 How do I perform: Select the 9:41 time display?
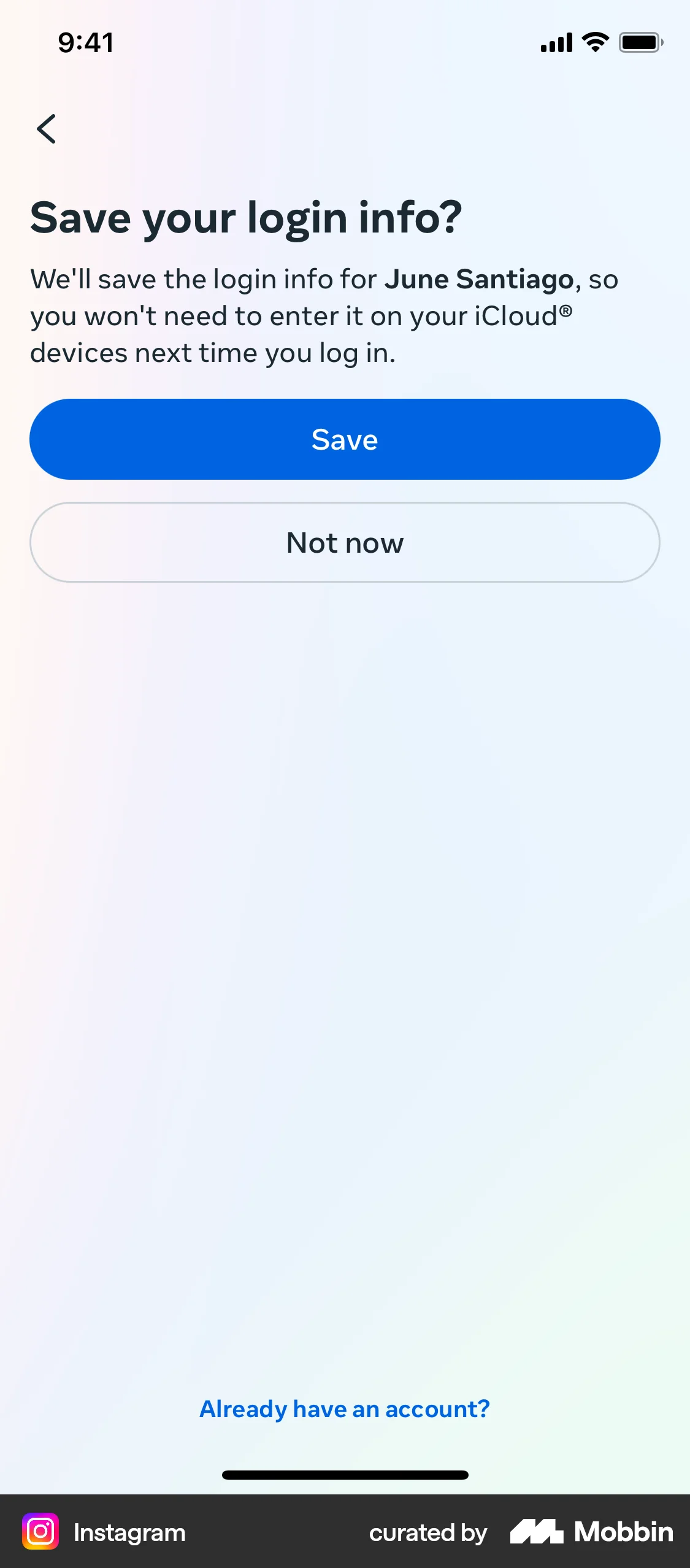85,42
